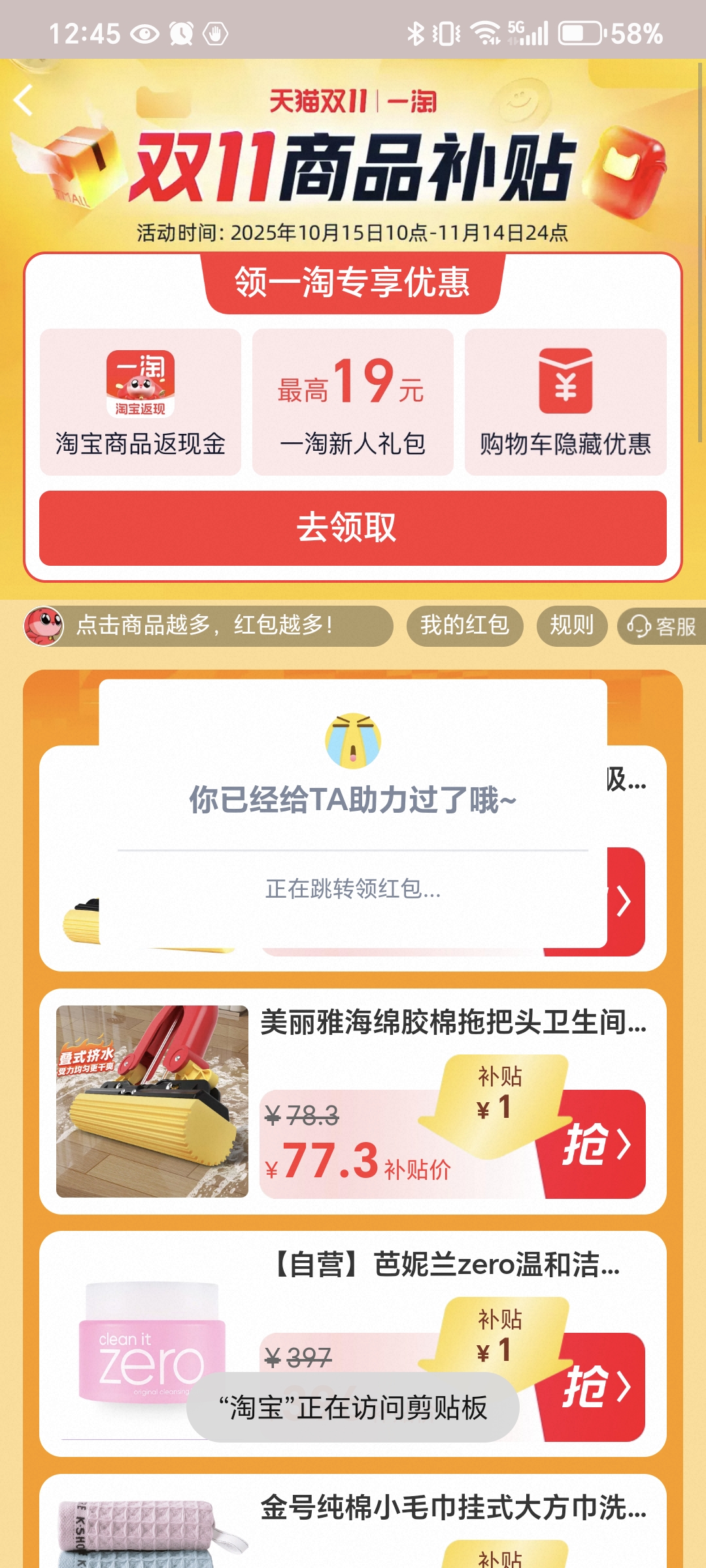706x1568 pixels.
Task: Open 购物车隐藏优惠 tile
Action: point(565,402)
